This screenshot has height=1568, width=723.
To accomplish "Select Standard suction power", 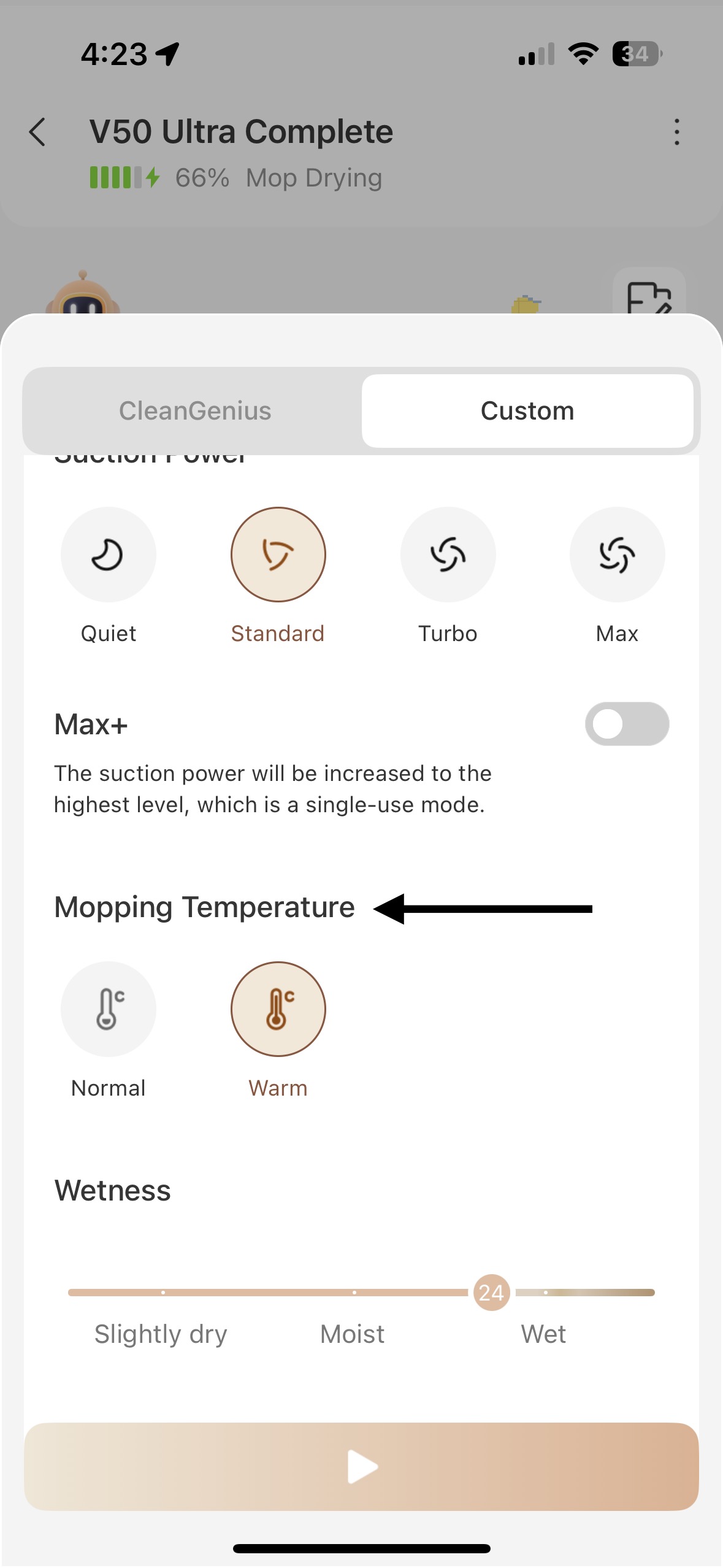I will coord(278,555).
